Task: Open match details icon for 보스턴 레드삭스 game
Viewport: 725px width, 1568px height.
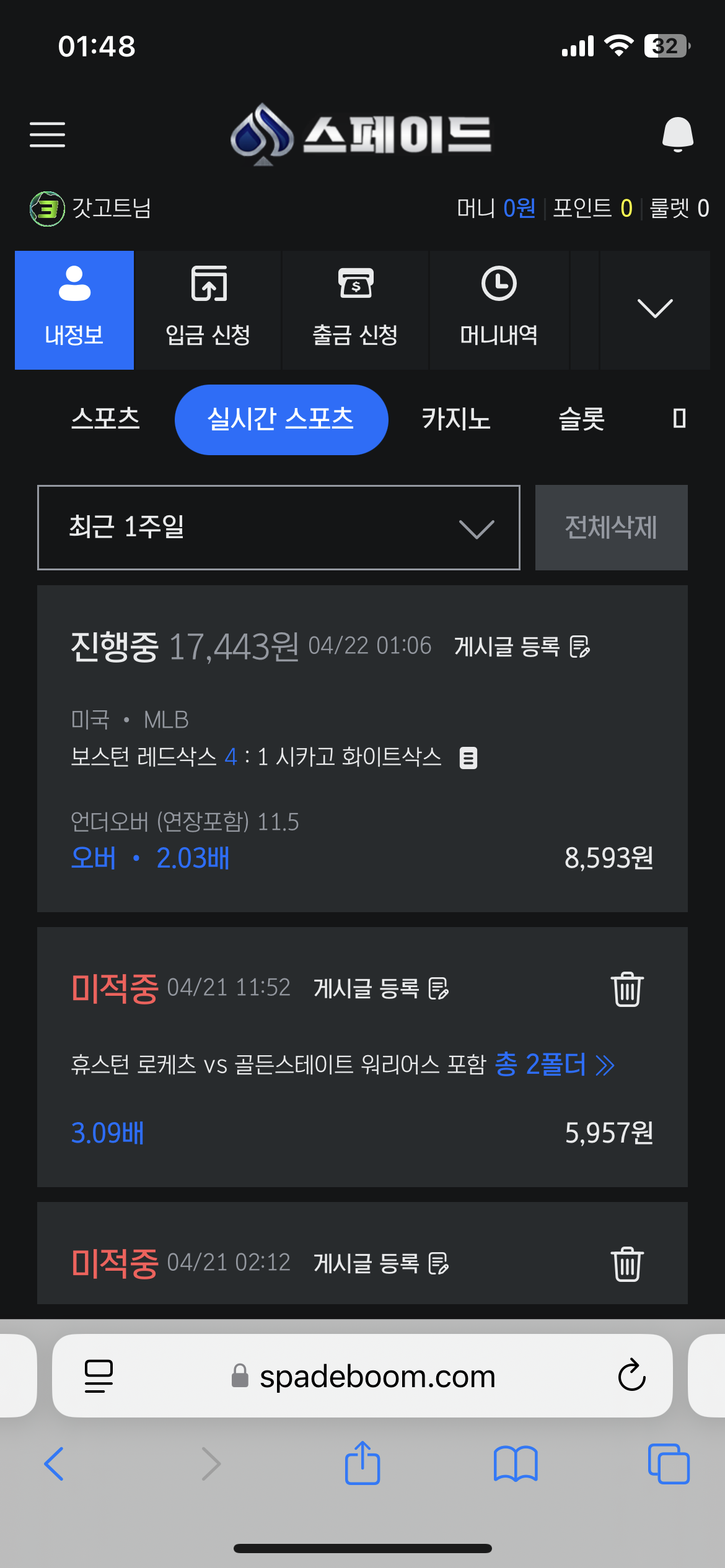Action: pos(468,757)
